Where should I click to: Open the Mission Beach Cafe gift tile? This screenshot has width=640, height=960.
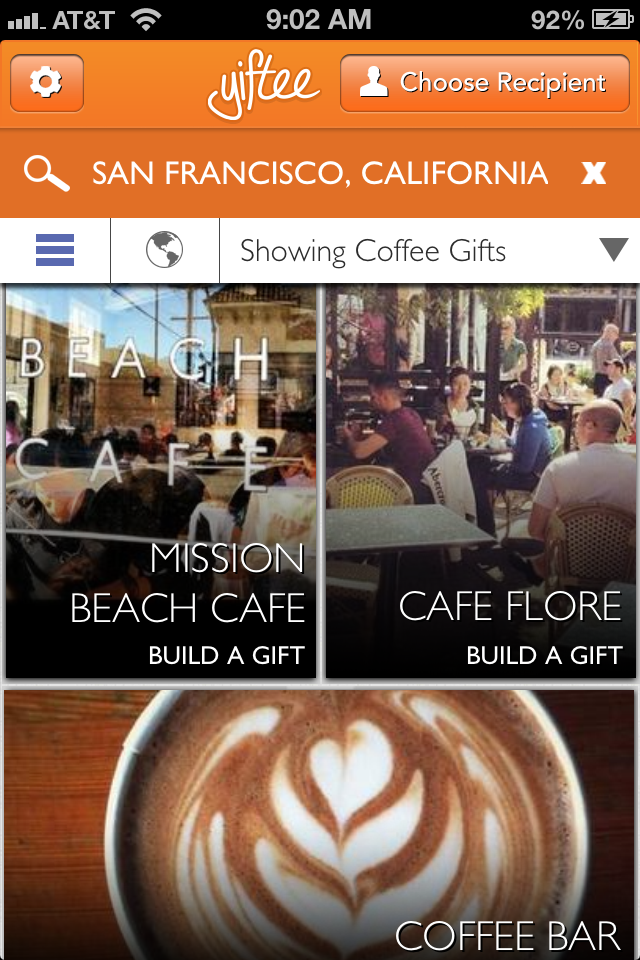pyautogui.click(x=161, y=481)
